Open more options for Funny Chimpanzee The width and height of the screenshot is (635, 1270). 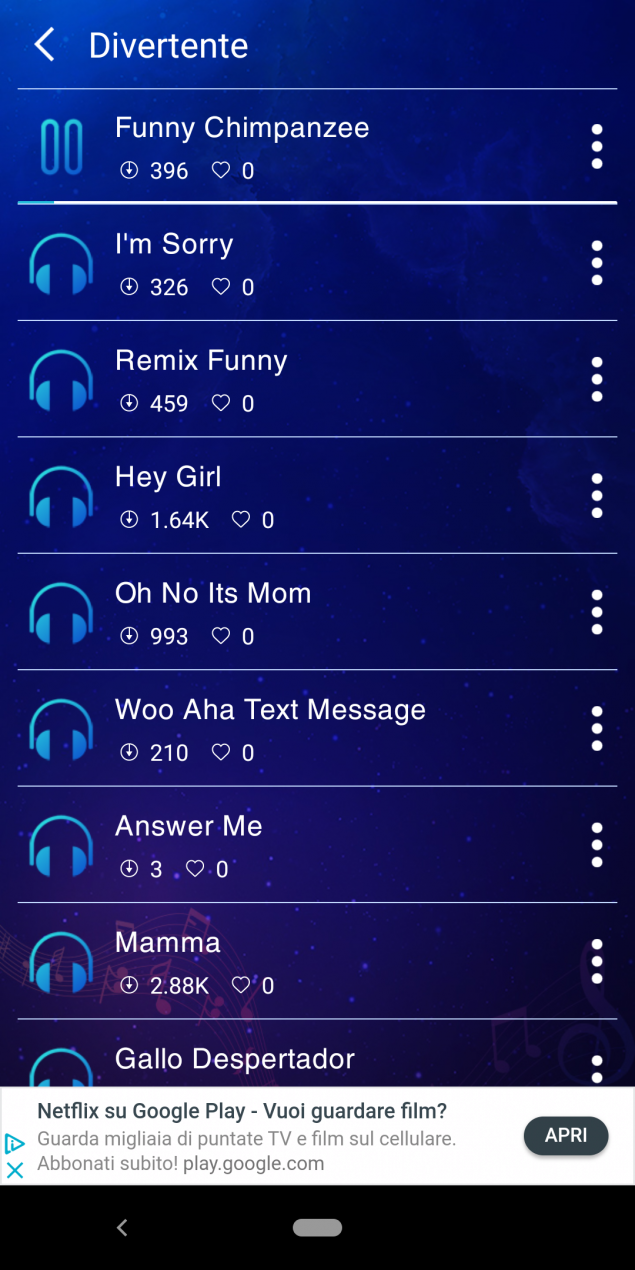pos(597,147)
